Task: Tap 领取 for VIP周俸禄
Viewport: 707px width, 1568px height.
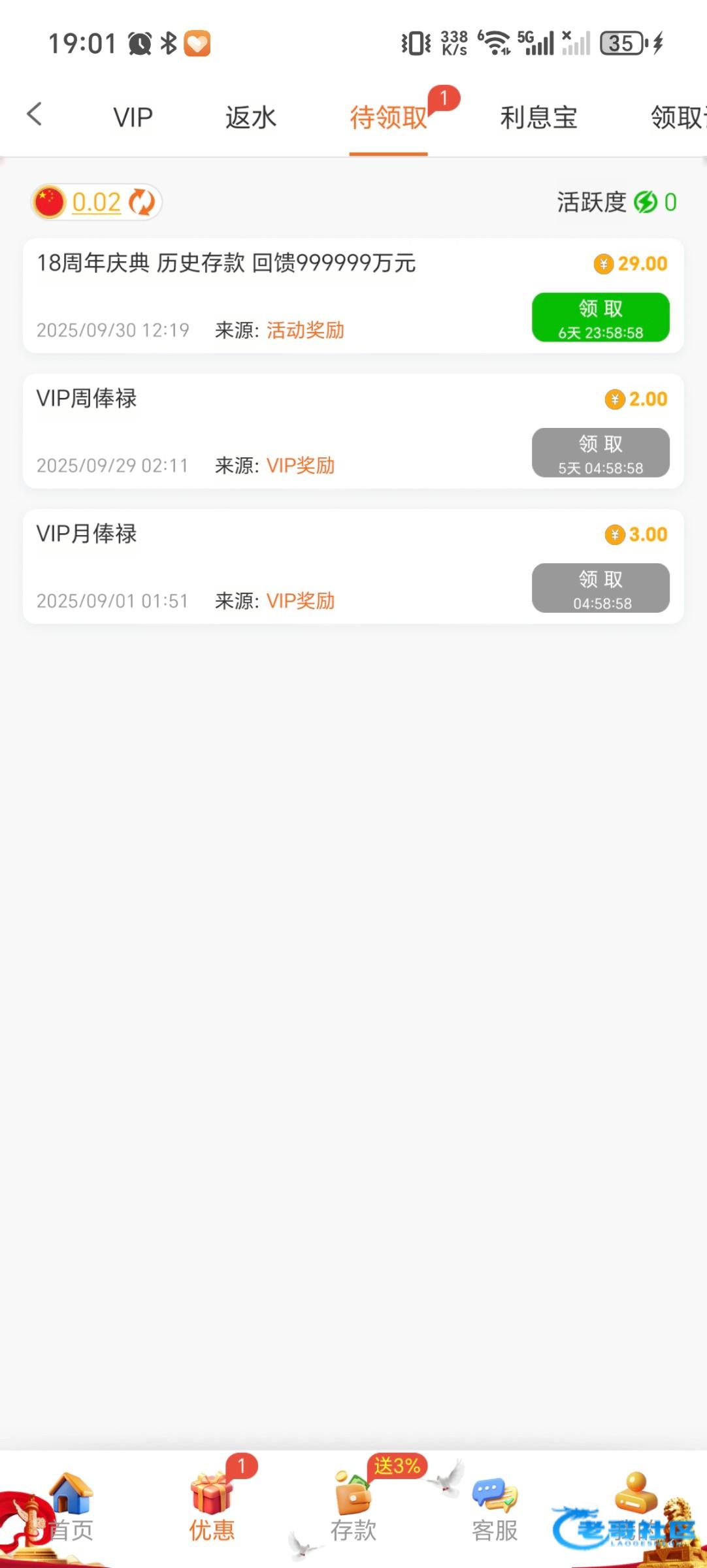Action: (600, 453)
